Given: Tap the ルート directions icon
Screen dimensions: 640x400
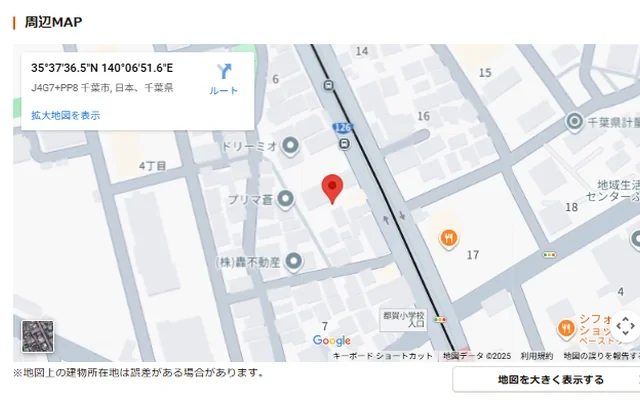Looking at the screenshot, I should [224, 78].
